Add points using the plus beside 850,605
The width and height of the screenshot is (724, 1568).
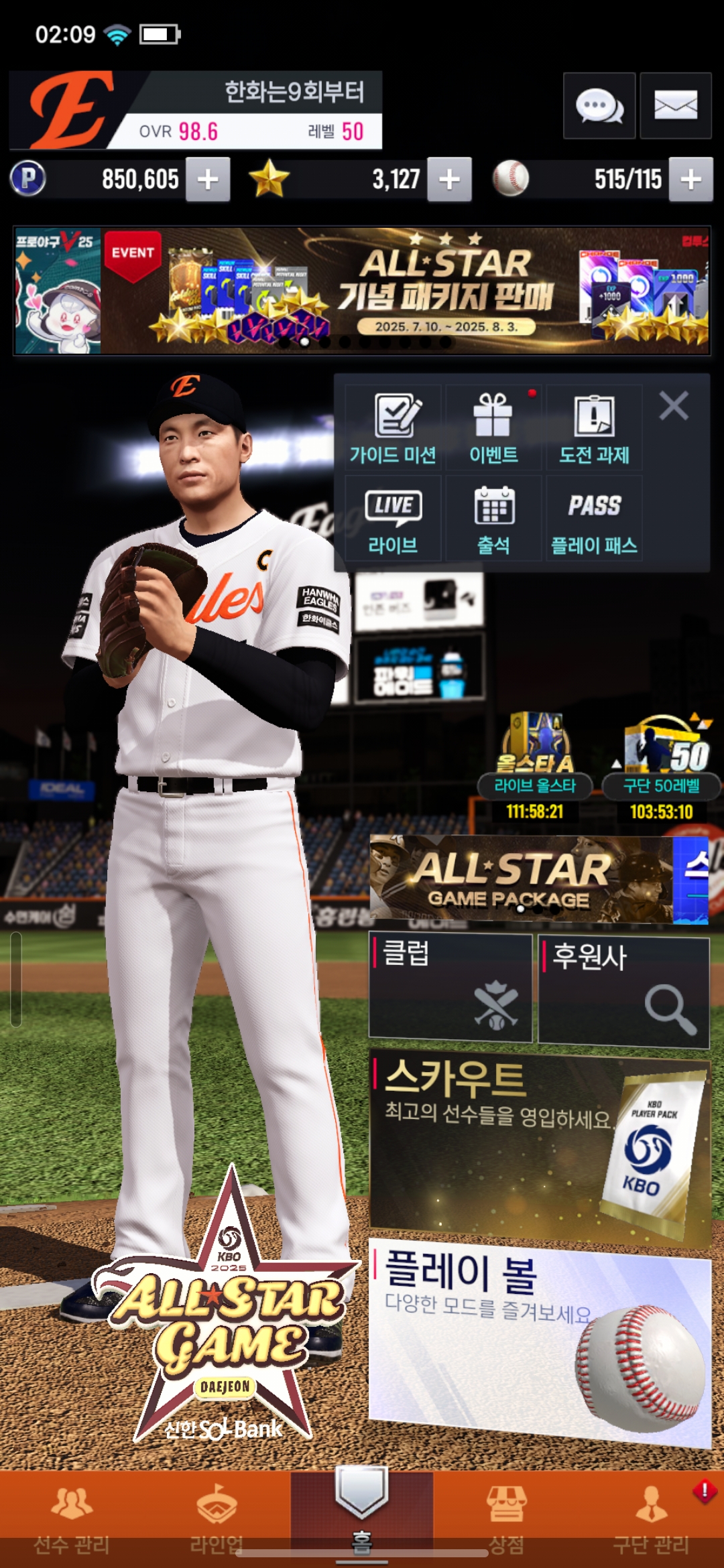point(208,180)
